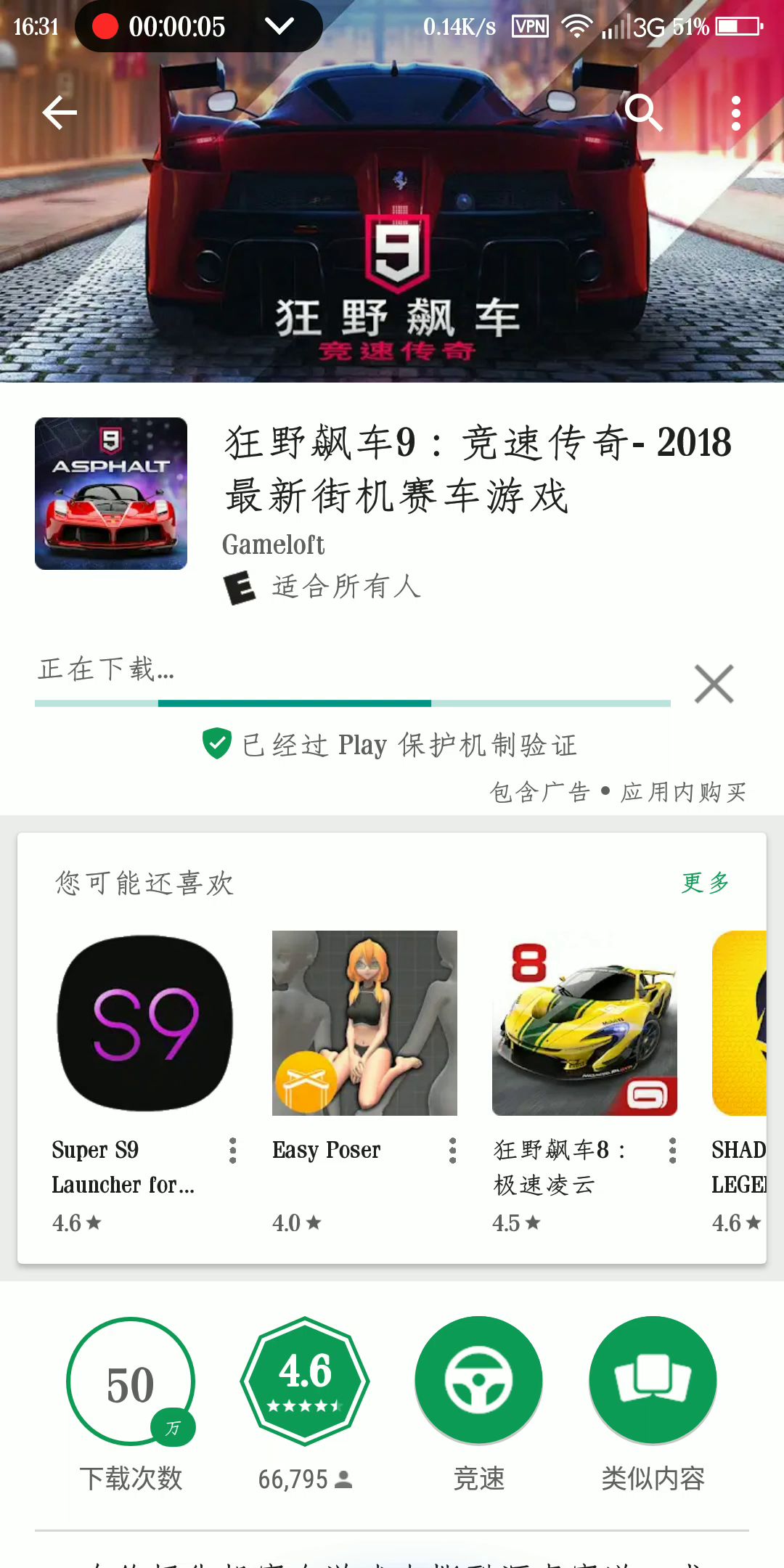Image resolution: width=784 pixels, height=1568 pixels.
Task: Open the Gameloft developer page
Action: pos(273,544)
